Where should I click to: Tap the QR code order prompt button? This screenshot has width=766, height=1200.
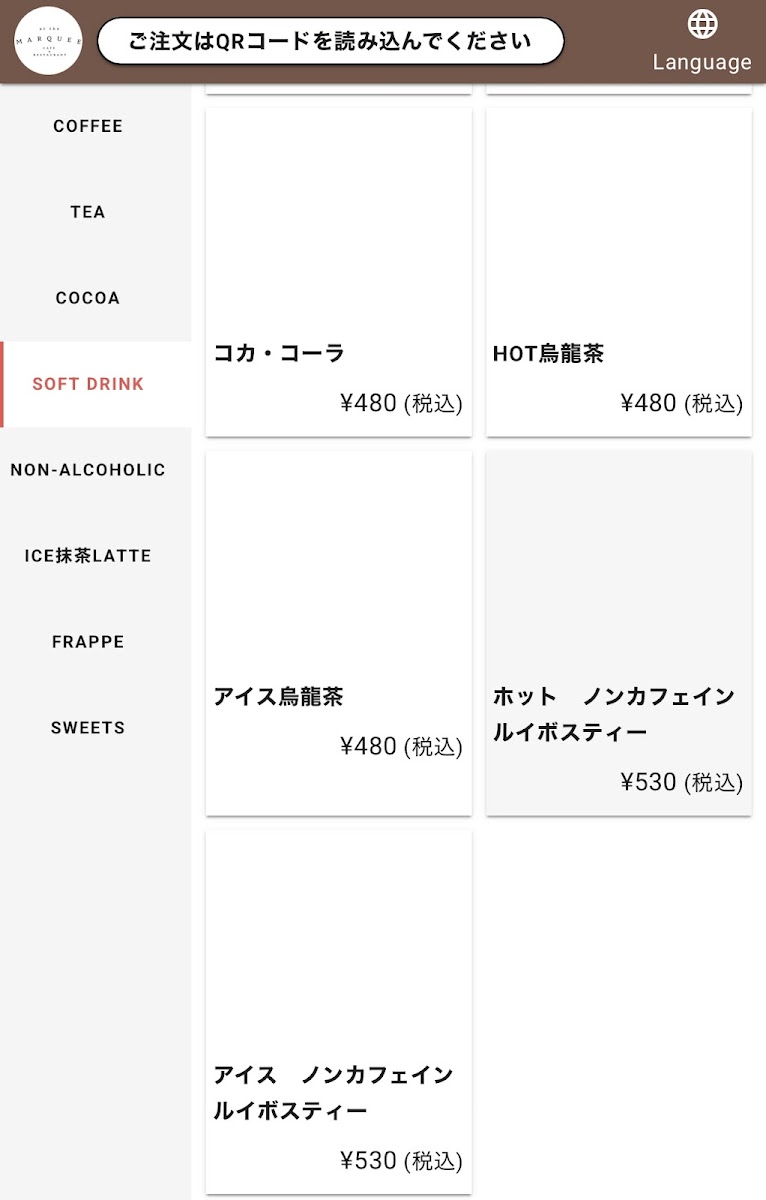331,42
